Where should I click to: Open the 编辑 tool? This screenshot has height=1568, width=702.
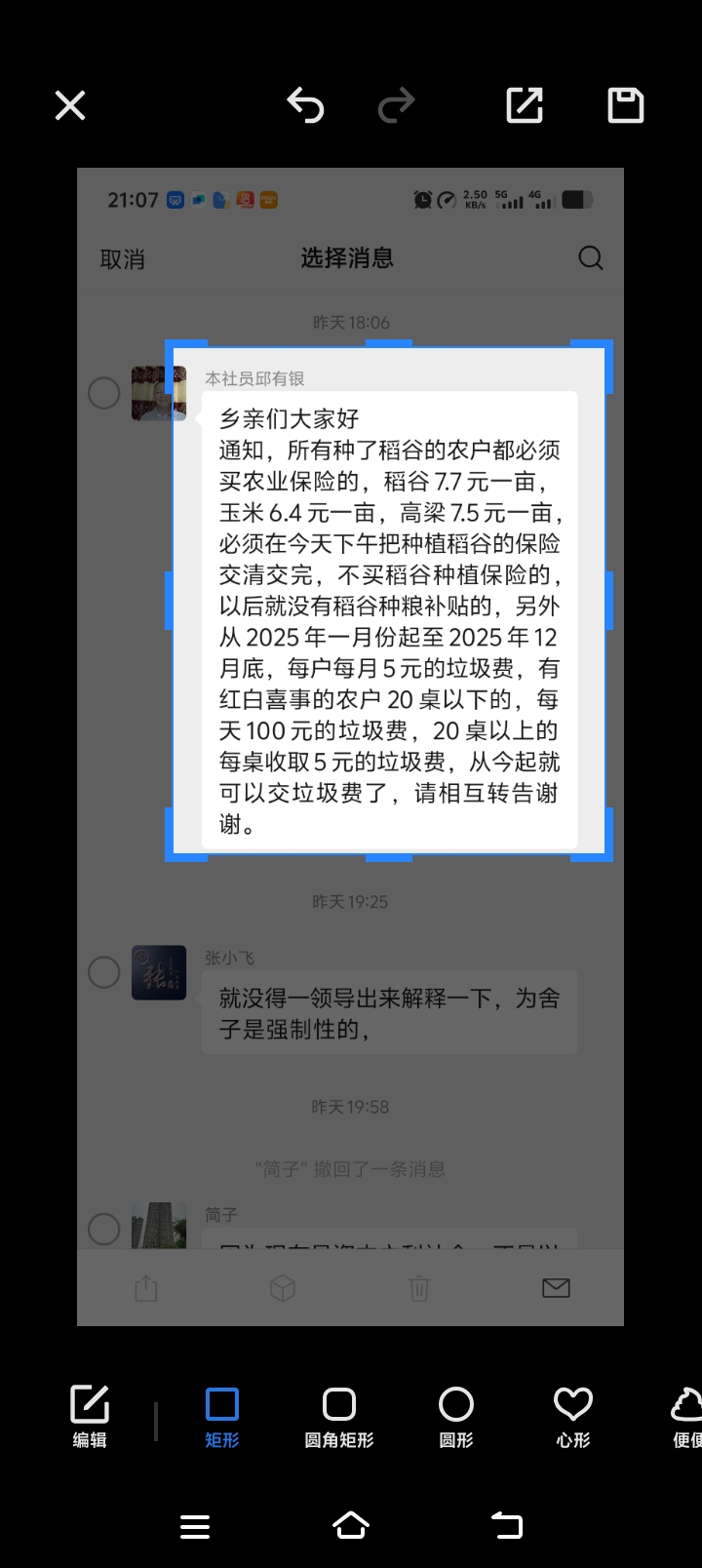point(90,1416)
